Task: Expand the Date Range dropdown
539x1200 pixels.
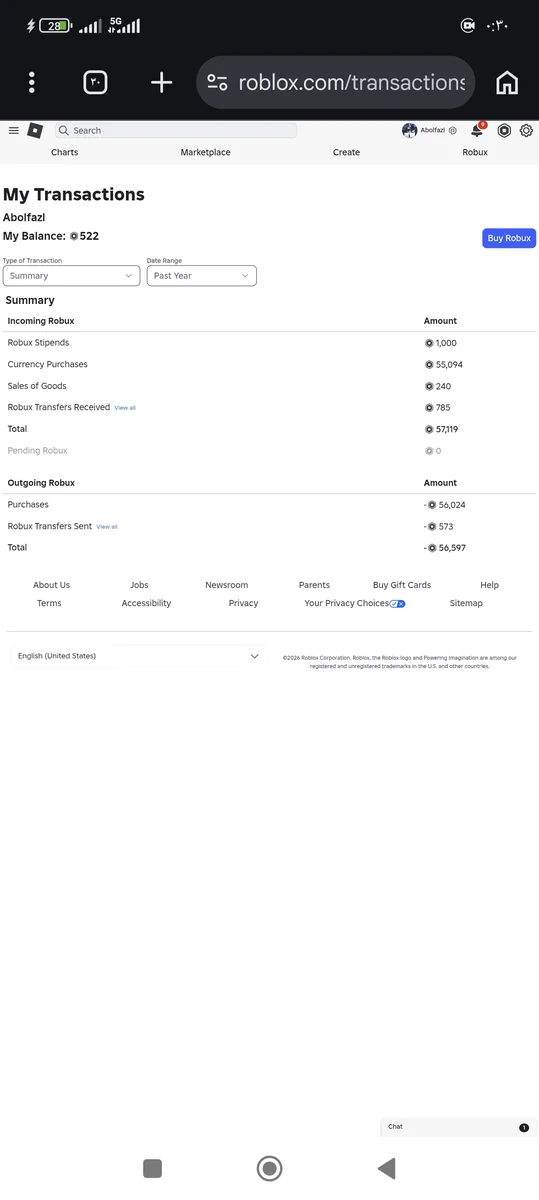Action: [x=202, y=275]
